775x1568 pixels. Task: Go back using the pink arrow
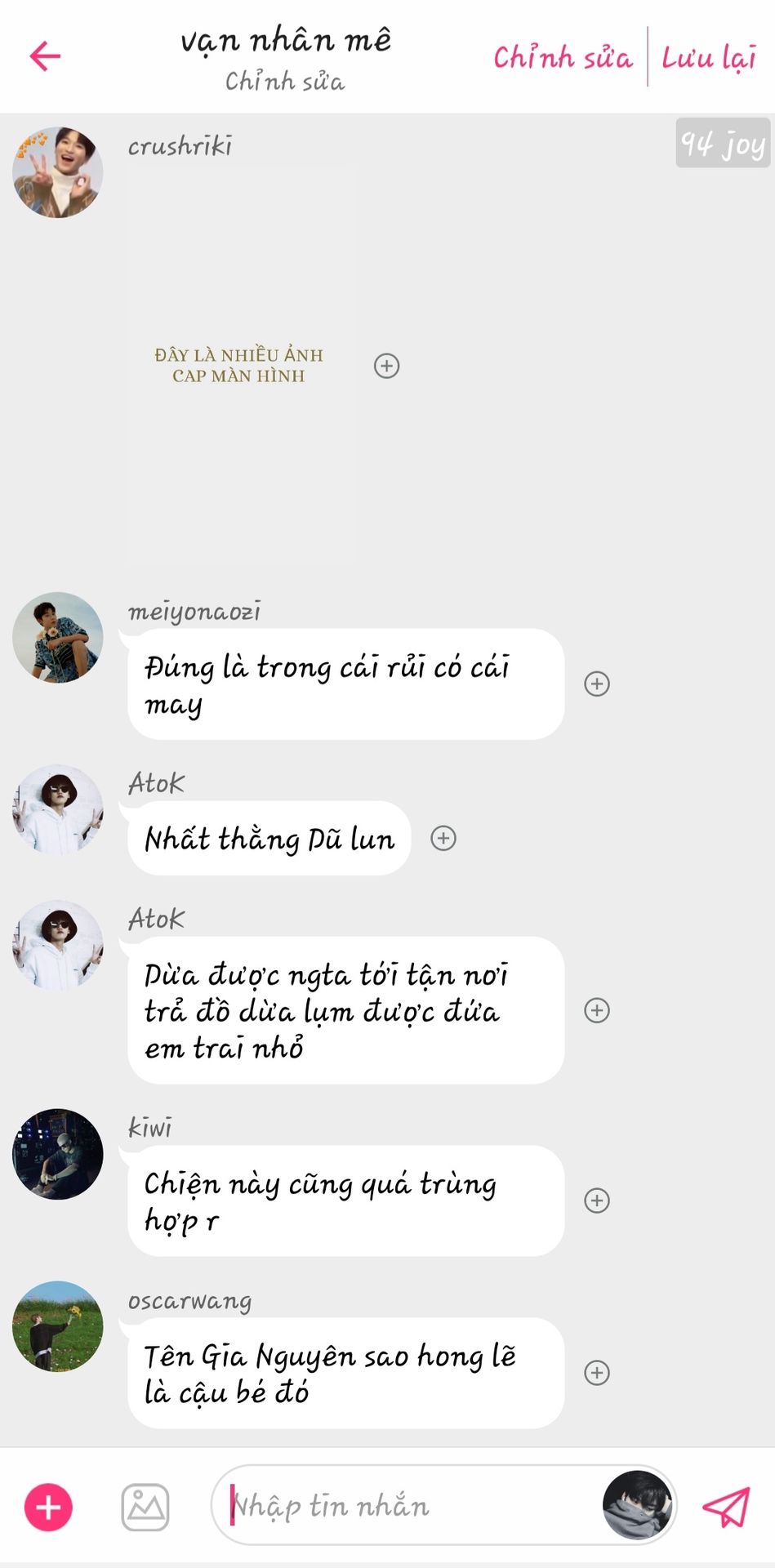coord(46,56)
